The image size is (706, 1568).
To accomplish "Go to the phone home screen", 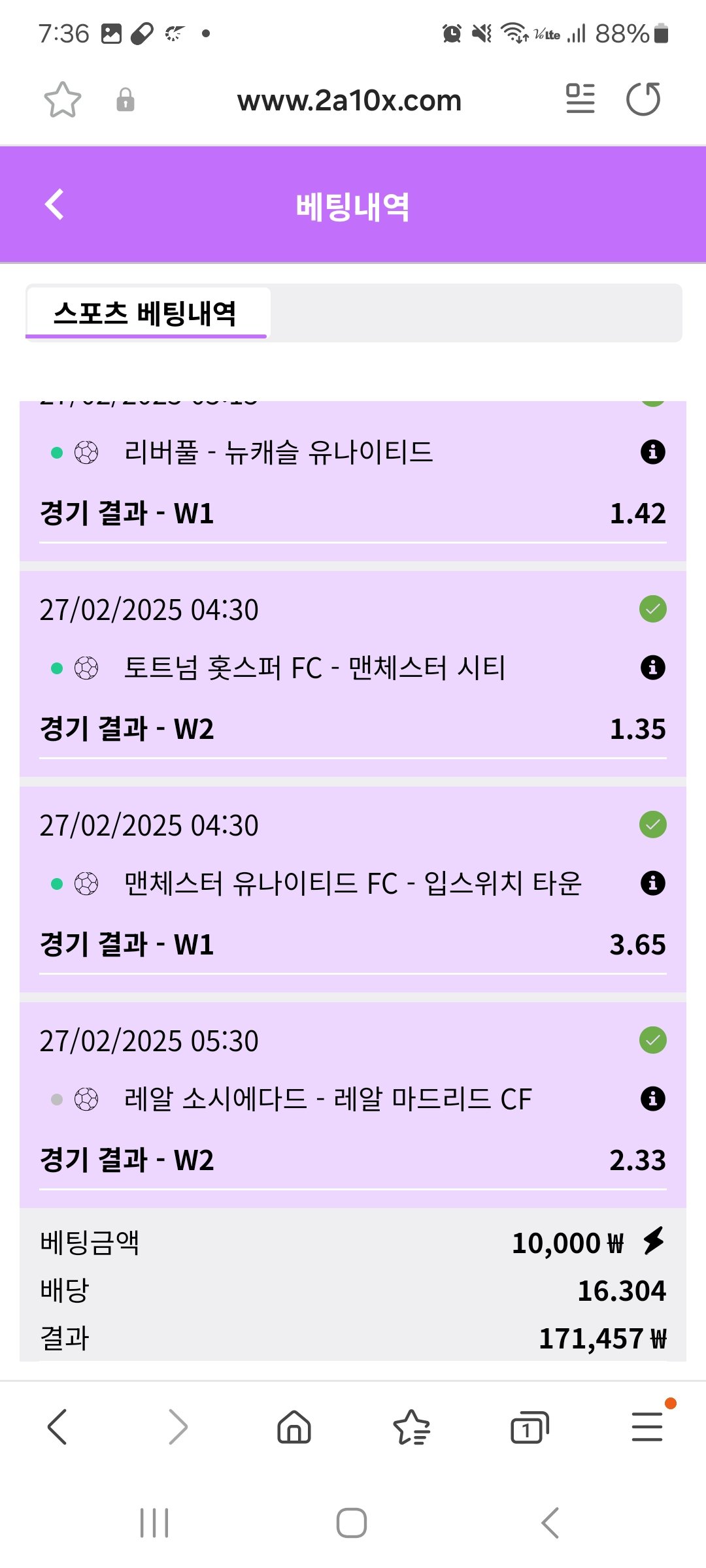I will click(x=352, y=1523).
